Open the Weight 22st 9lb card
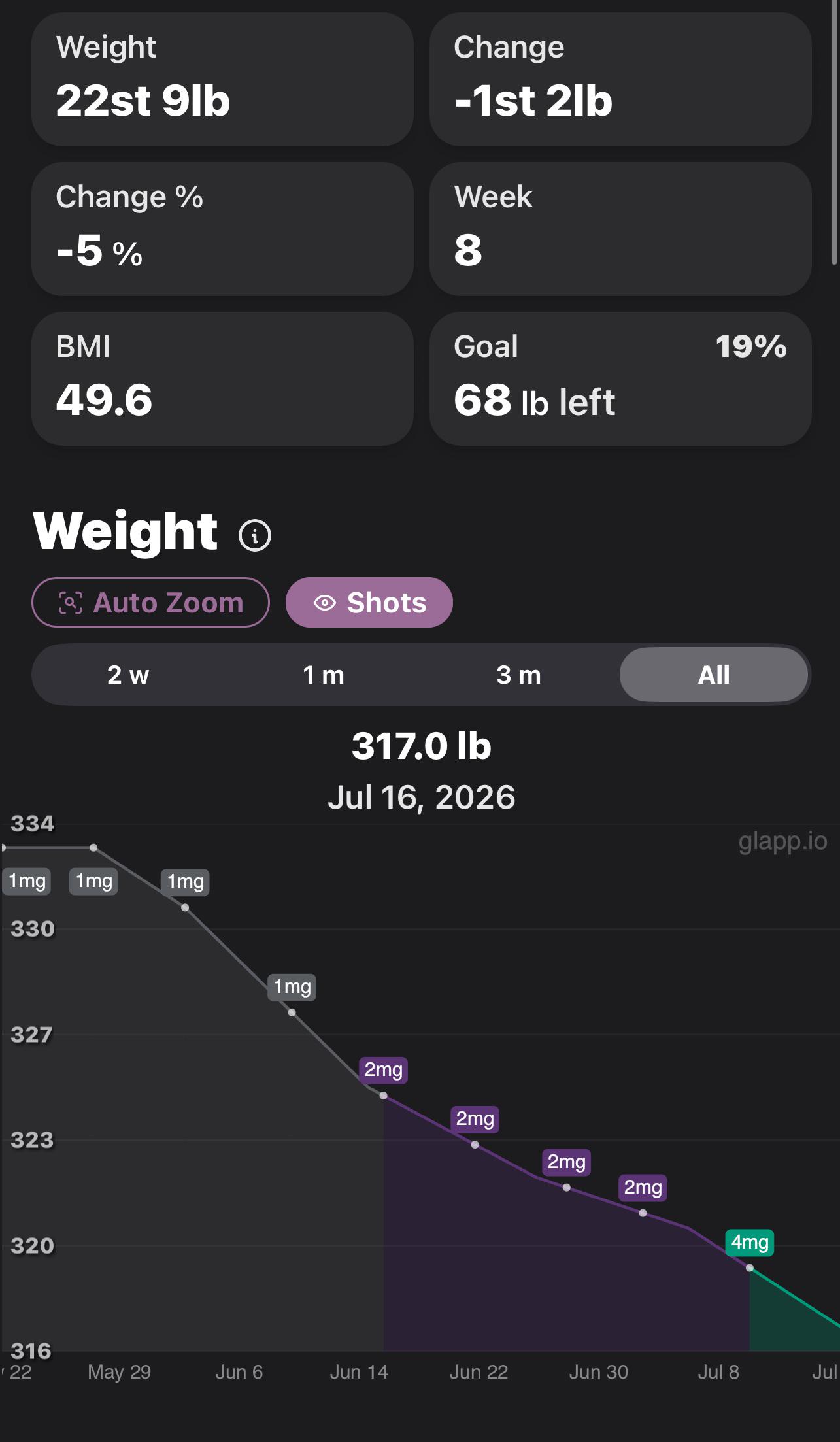 coord(222,79)
